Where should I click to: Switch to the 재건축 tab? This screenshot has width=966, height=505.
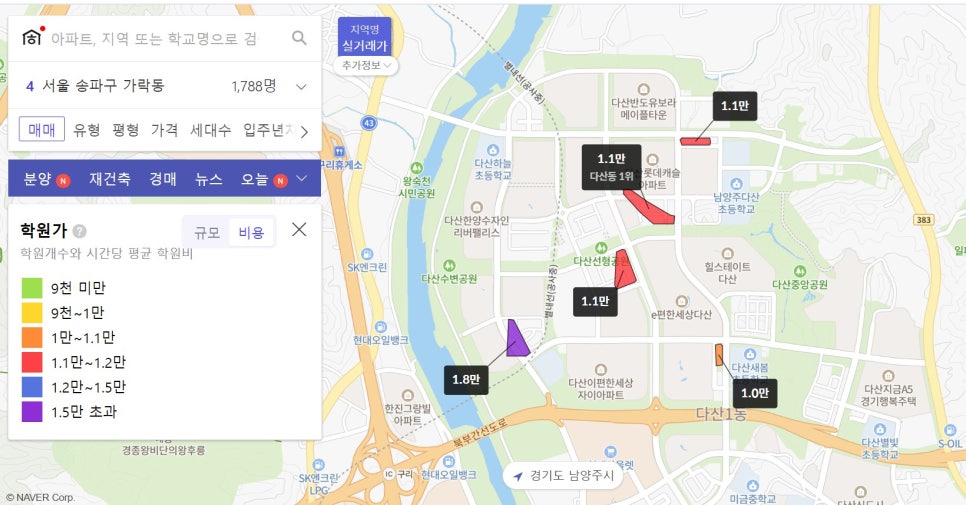109,179
